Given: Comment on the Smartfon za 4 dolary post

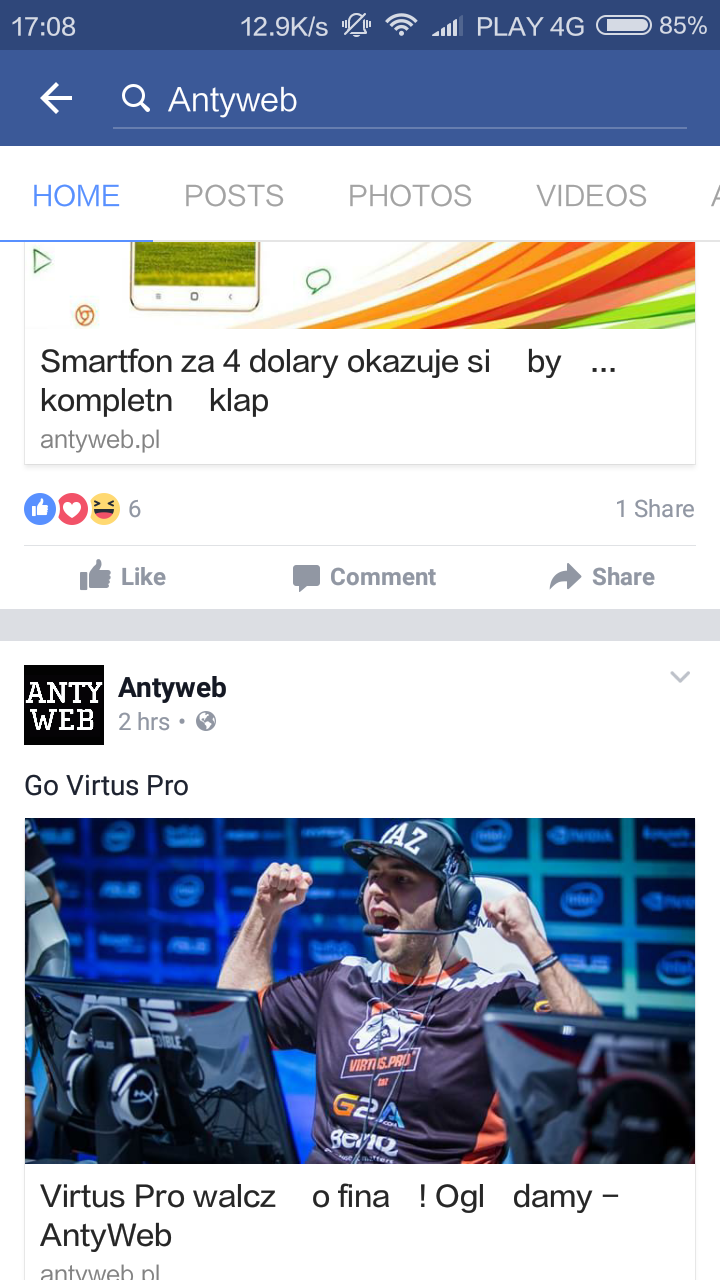Looking at the screenshot, I should tap(364, 577).
